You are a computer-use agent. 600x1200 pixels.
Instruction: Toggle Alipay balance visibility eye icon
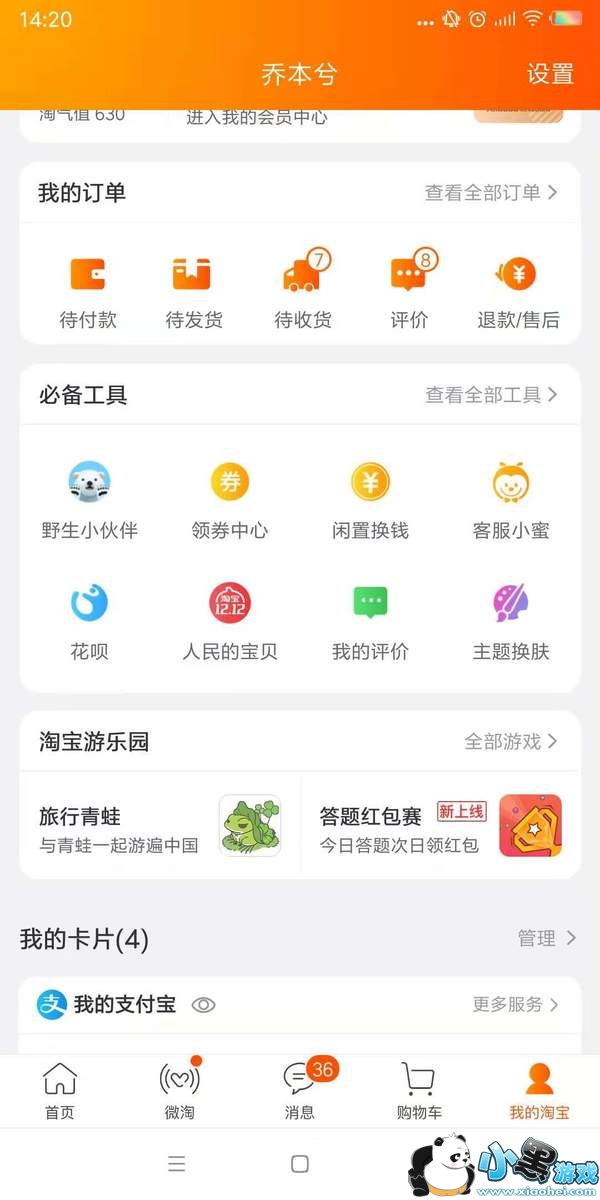coord(203,1005)
